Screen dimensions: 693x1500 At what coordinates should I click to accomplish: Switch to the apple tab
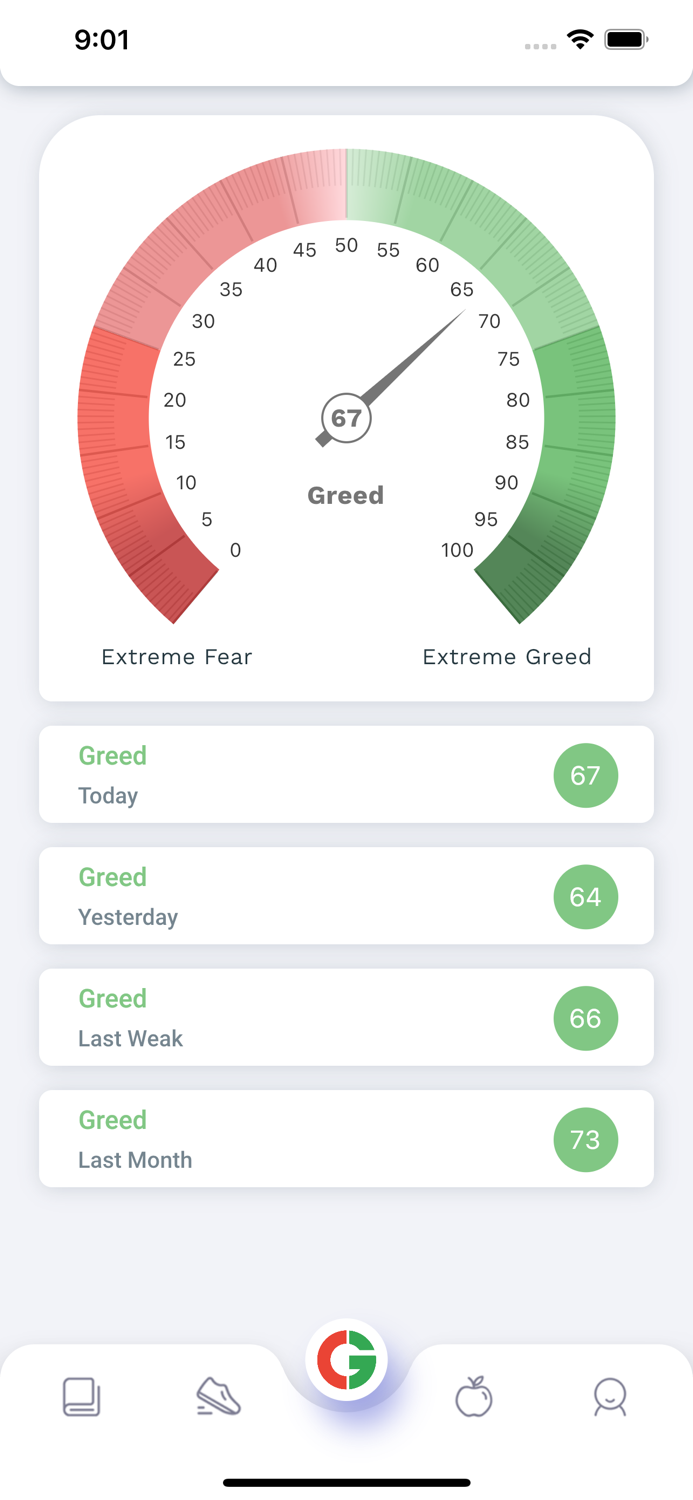pos(474,1397)
